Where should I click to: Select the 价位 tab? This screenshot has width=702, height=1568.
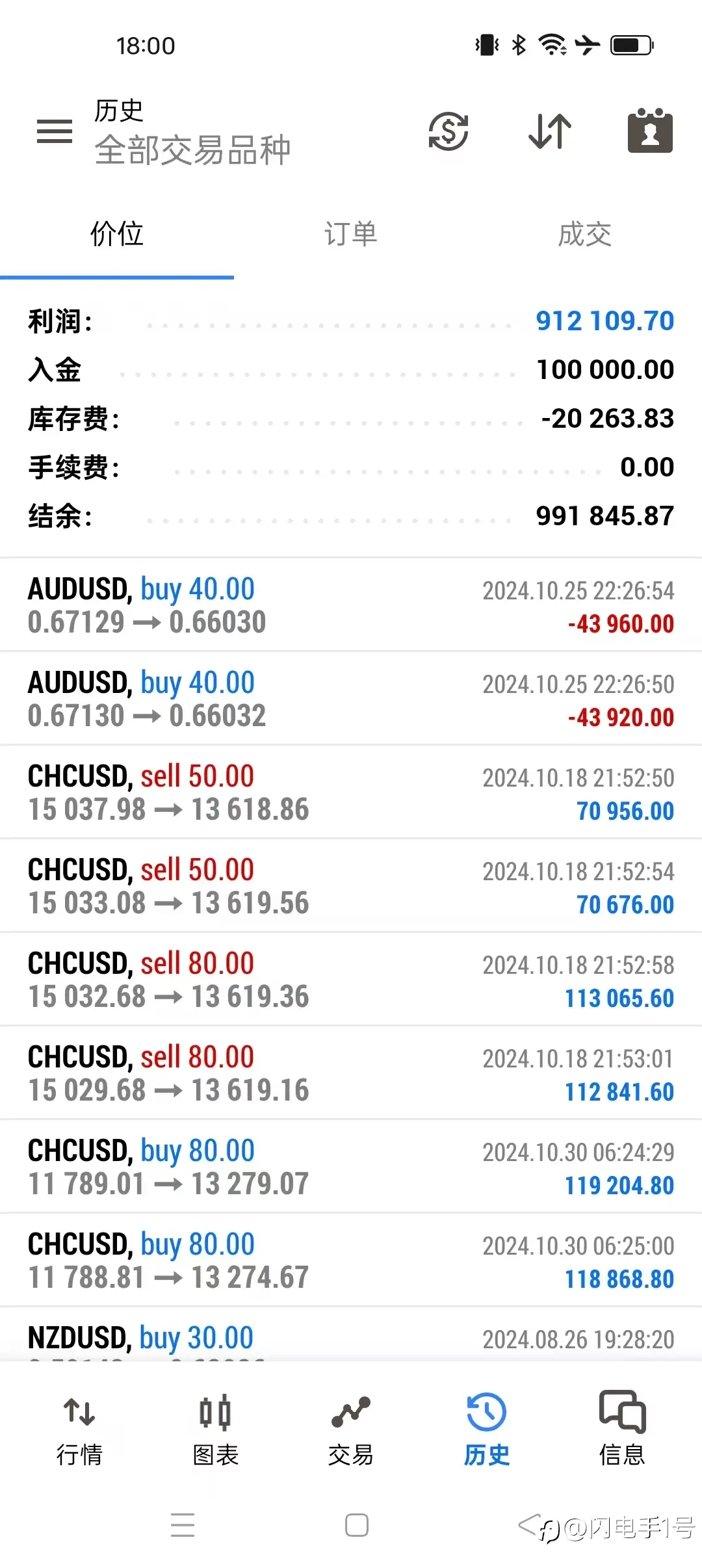[x=117, y=234]
